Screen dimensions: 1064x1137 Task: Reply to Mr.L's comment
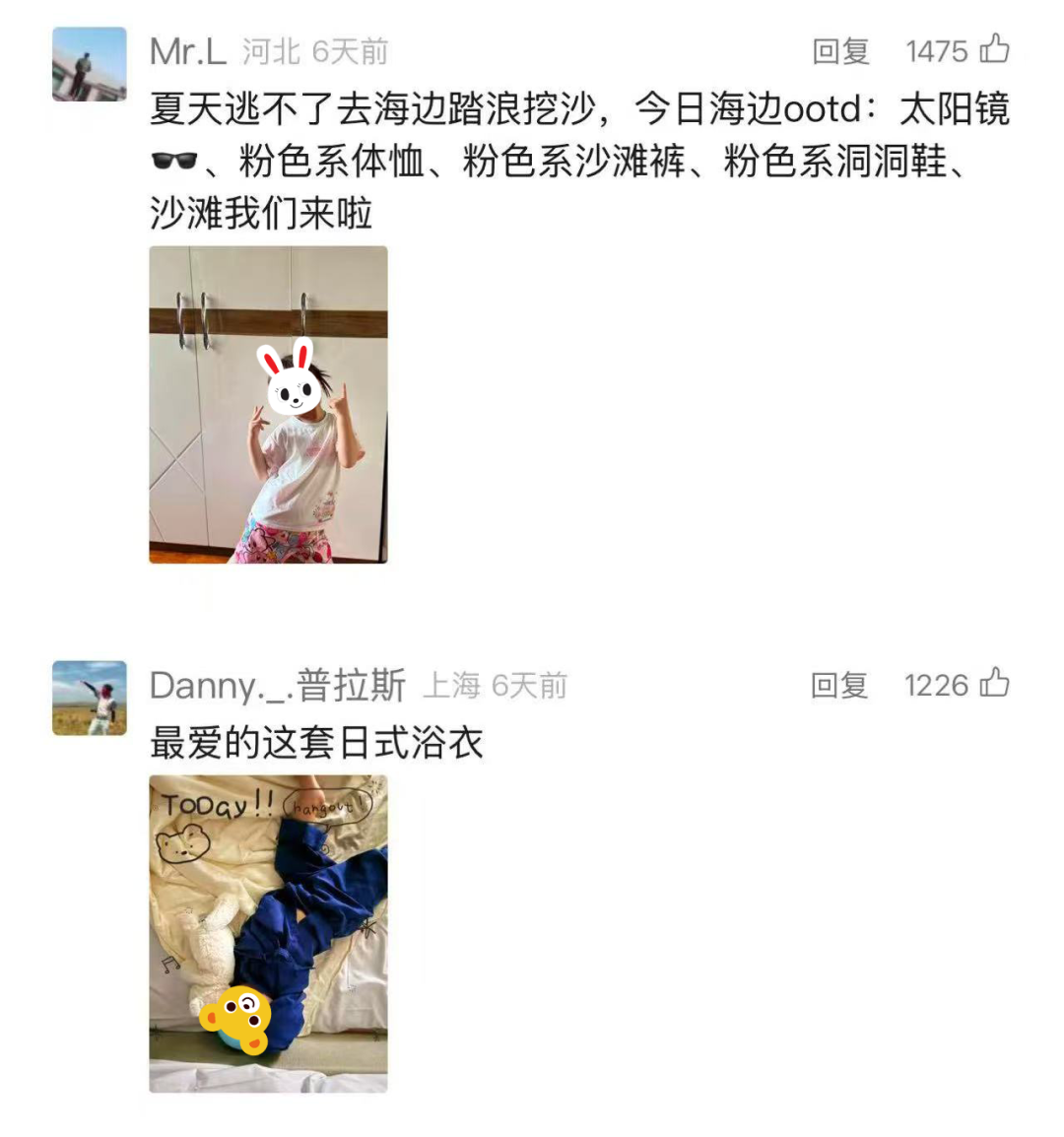839,51
